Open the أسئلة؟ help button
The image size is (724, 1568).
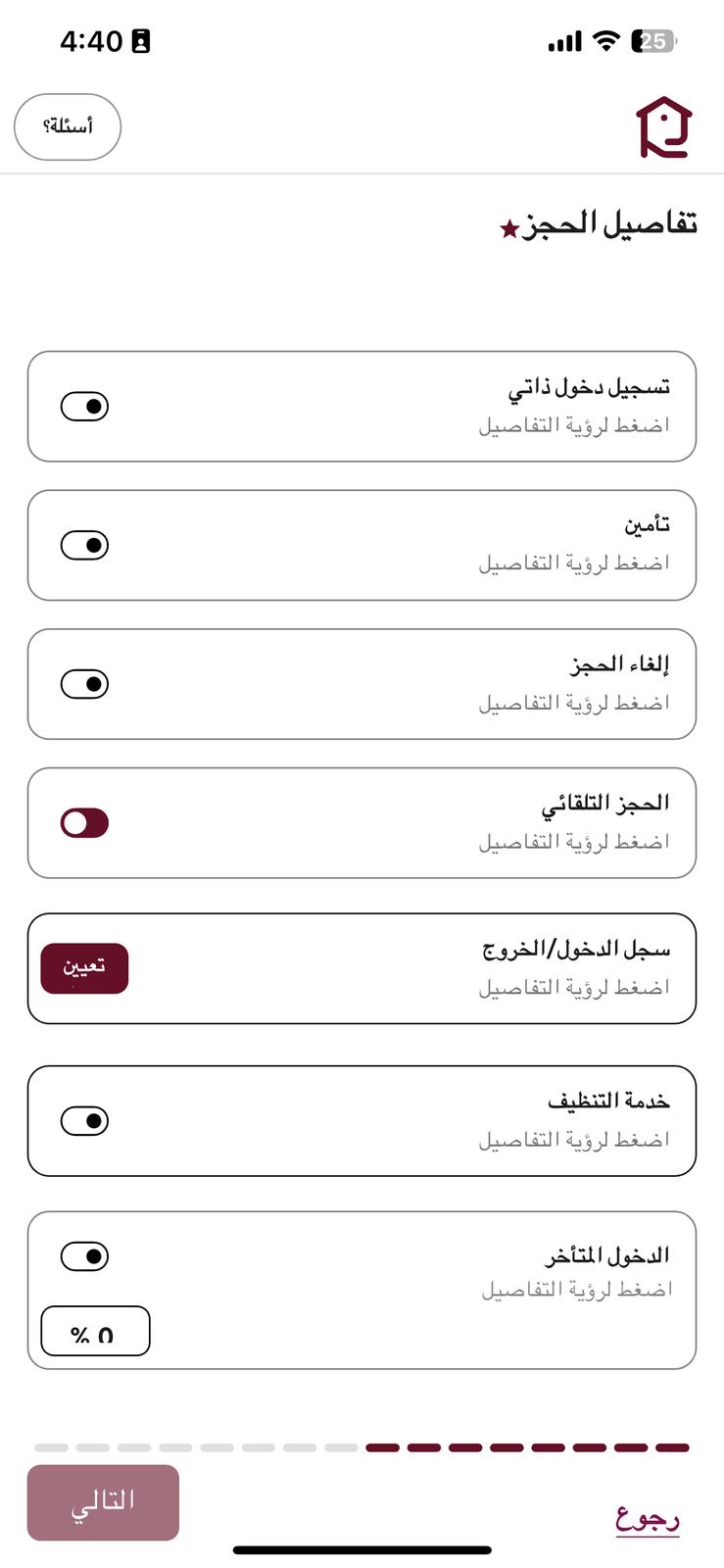tap(68, 126)
